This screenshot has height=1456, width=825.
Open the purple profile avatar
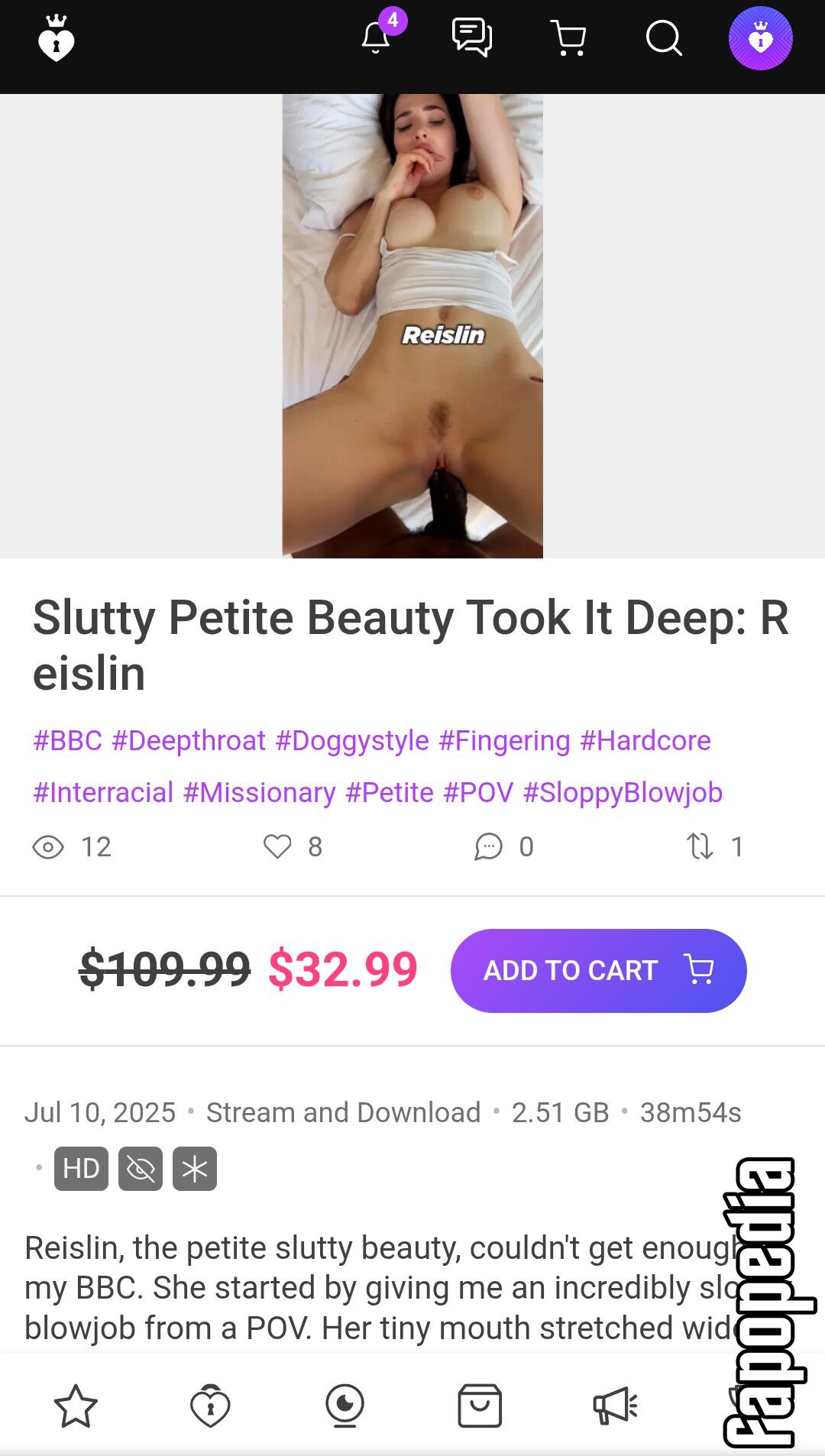coord(761,38)
